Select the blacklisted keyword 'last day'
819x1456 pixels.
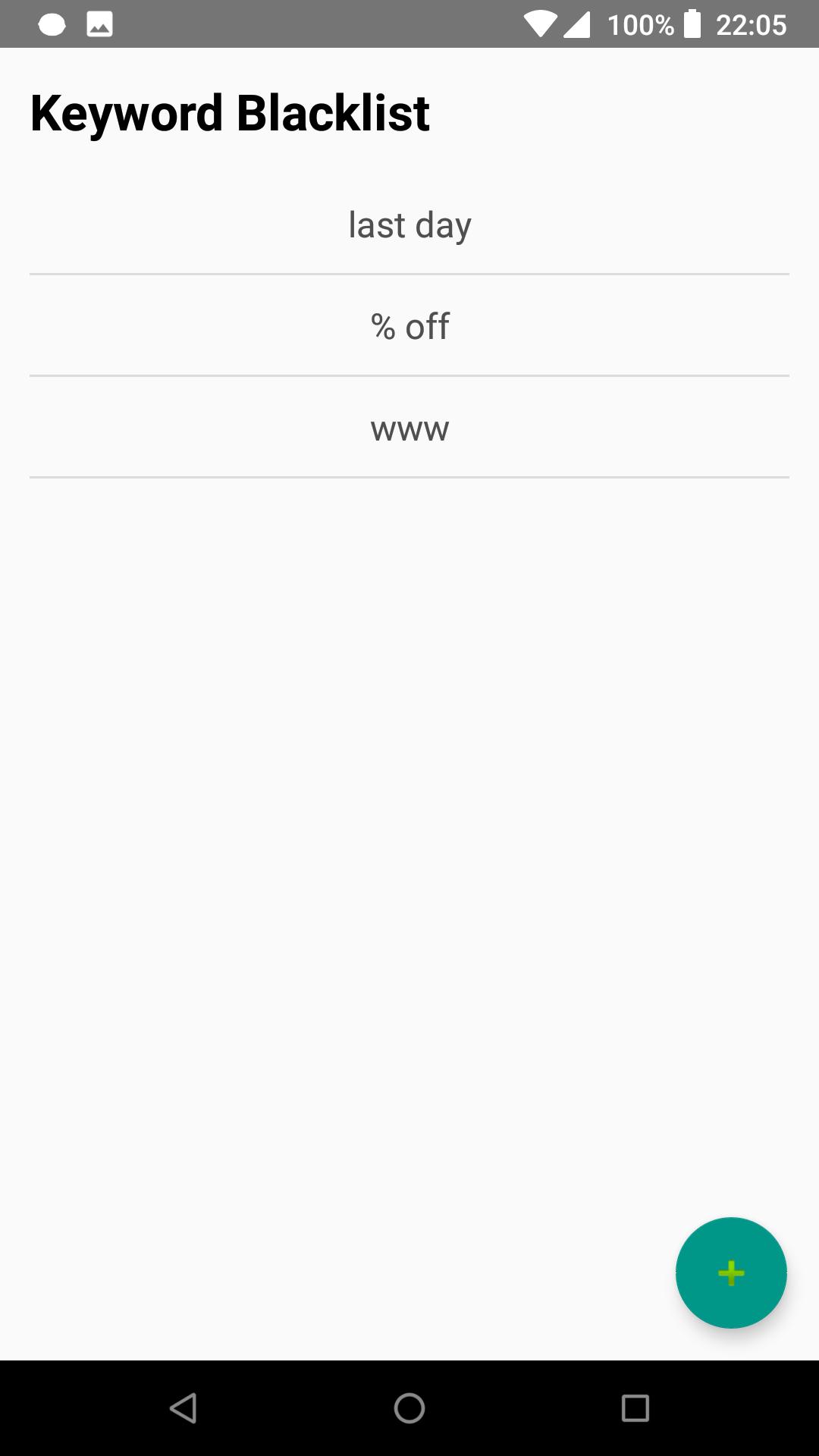(x=409, y=224)
